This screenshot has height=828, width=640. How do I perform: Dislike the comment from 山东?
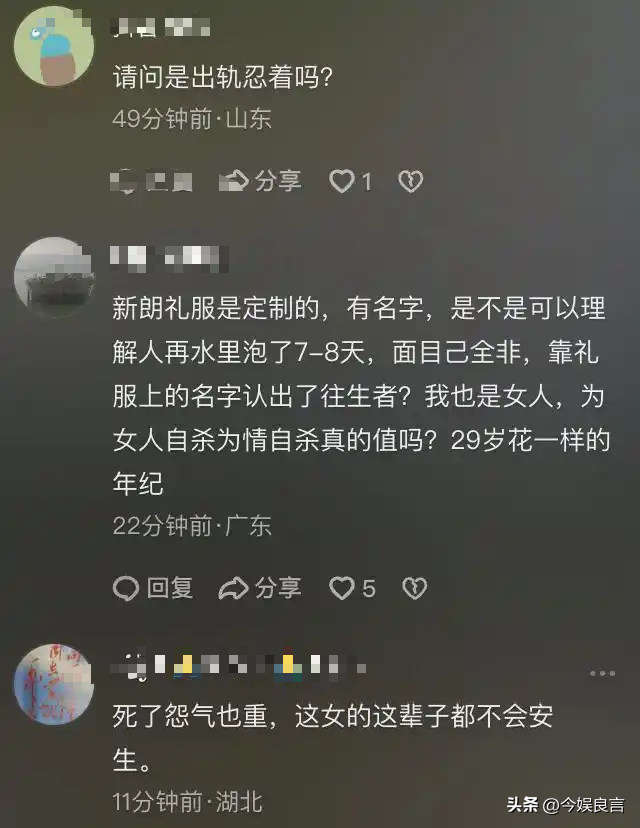click(x=411, y=181)
